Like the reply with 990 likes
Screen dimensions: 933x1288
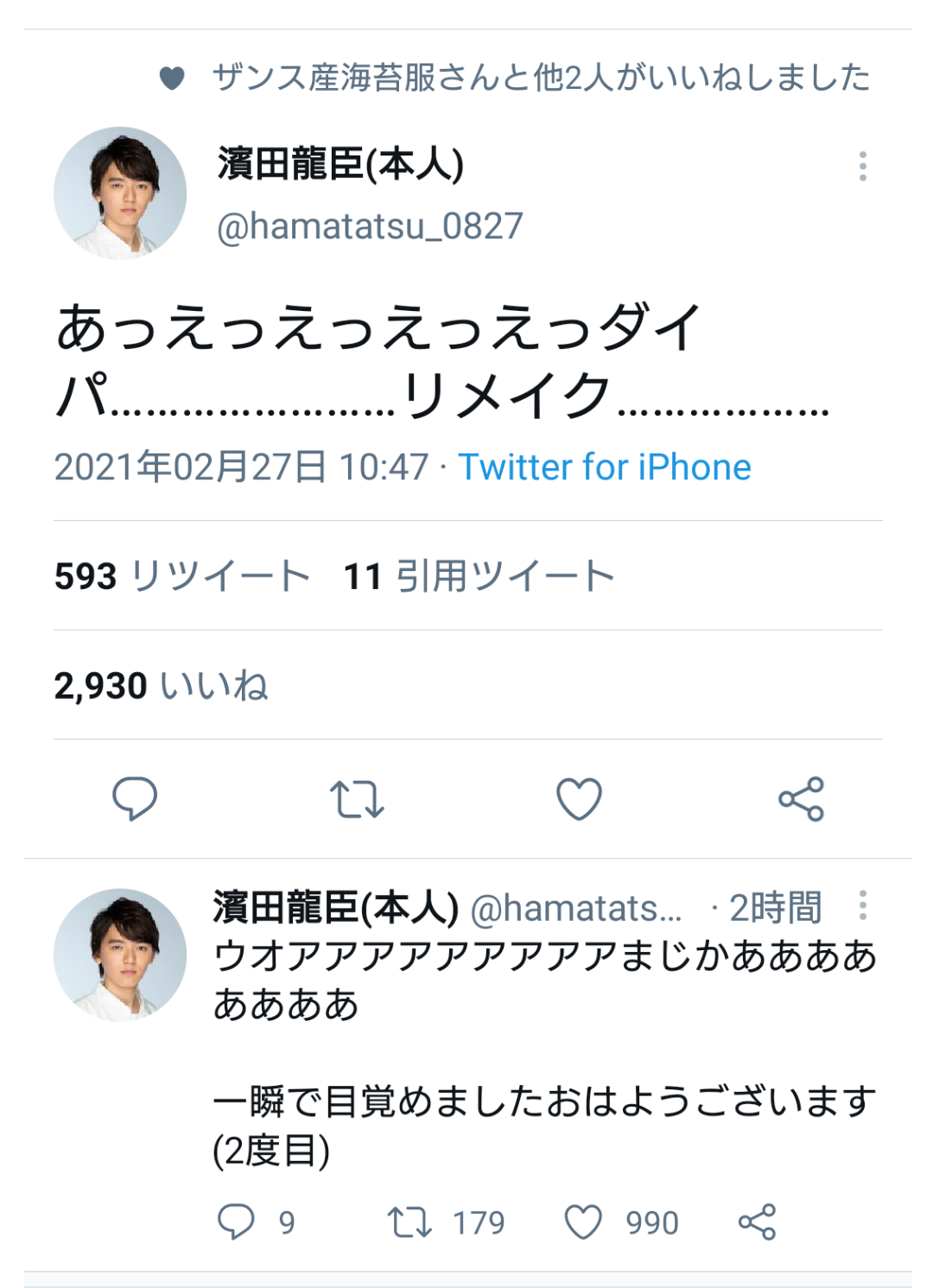click(x=583, y=1222)
